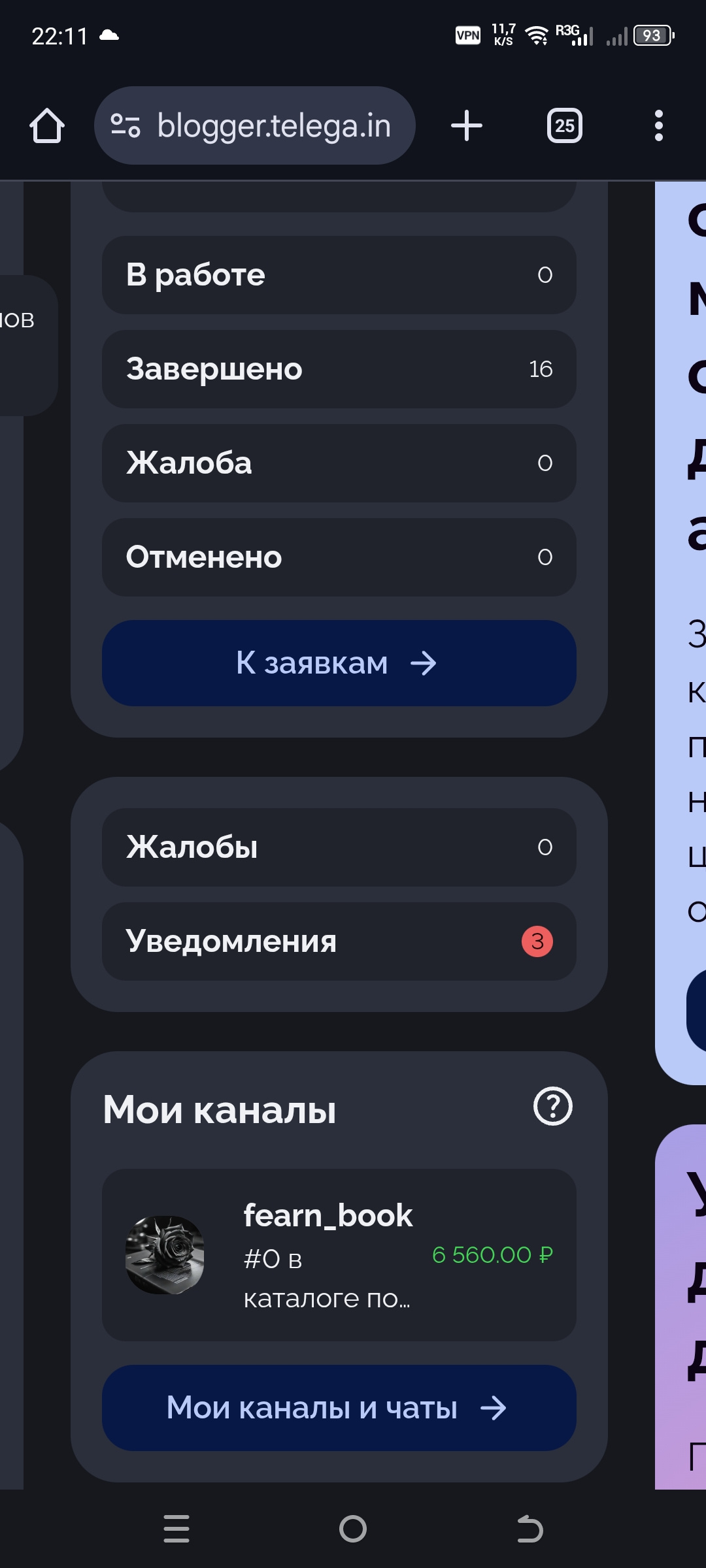
Task: Check the «Уведомления» notifications
Action: tap(339, 941)
